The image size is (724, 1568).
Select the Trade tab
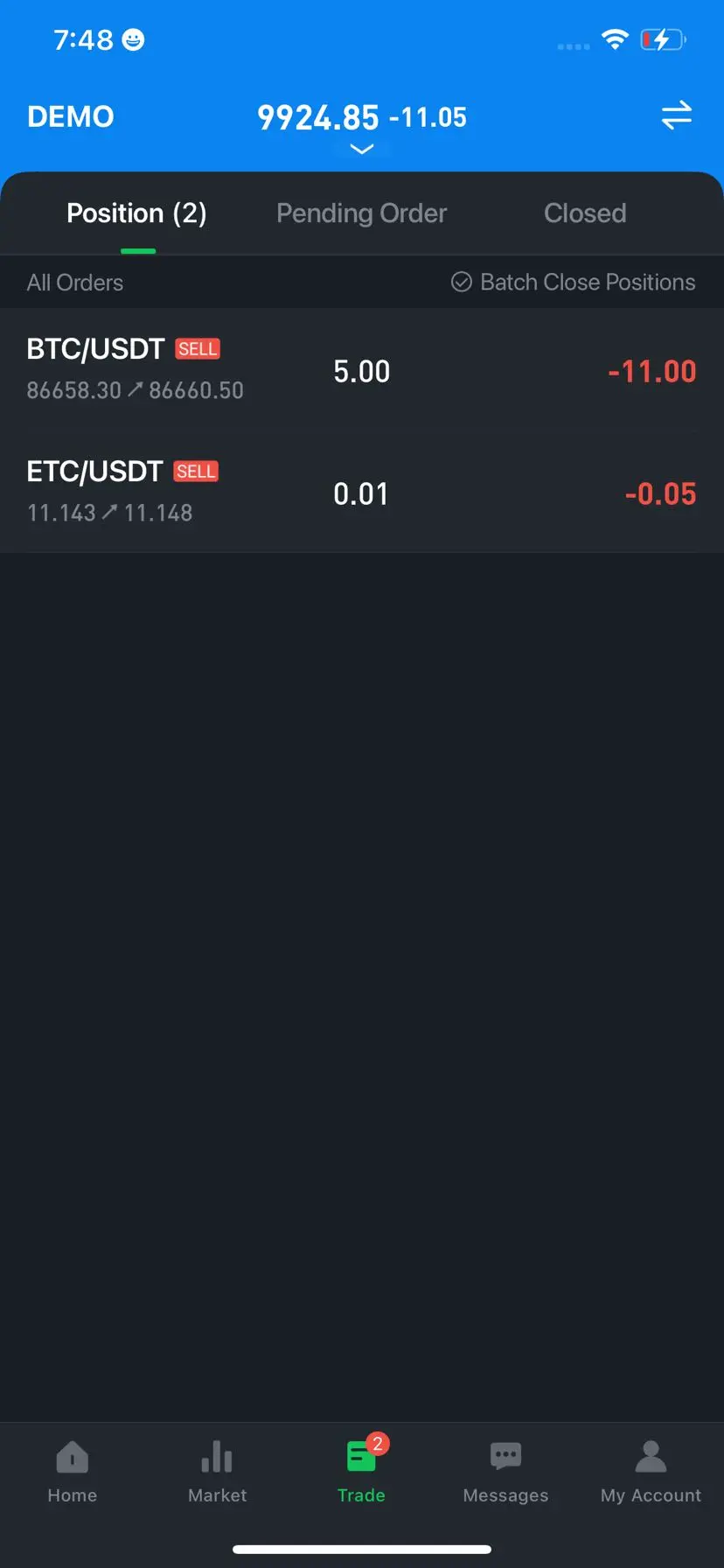tap(361, 1472)
